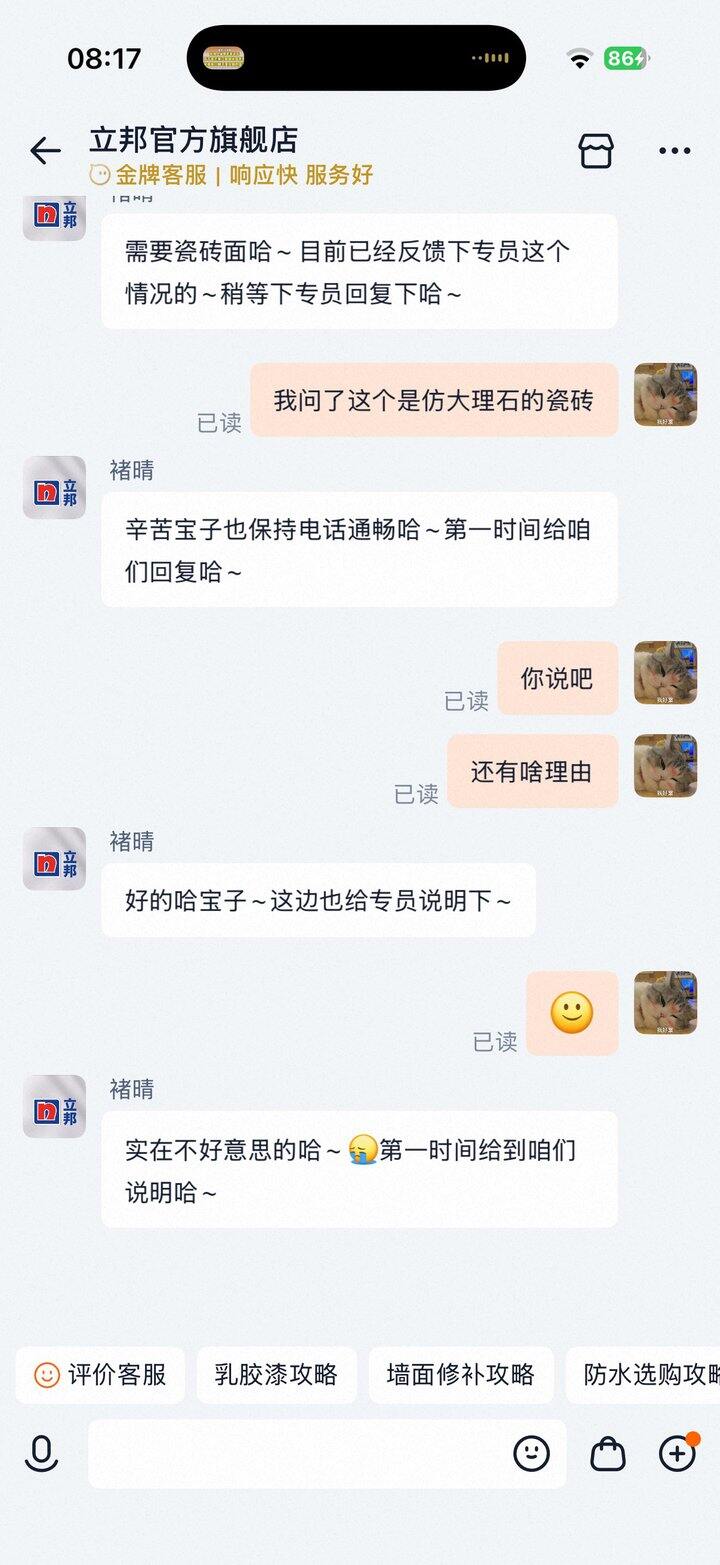Tap the 评价客服 chip

tap(100, 1375)
